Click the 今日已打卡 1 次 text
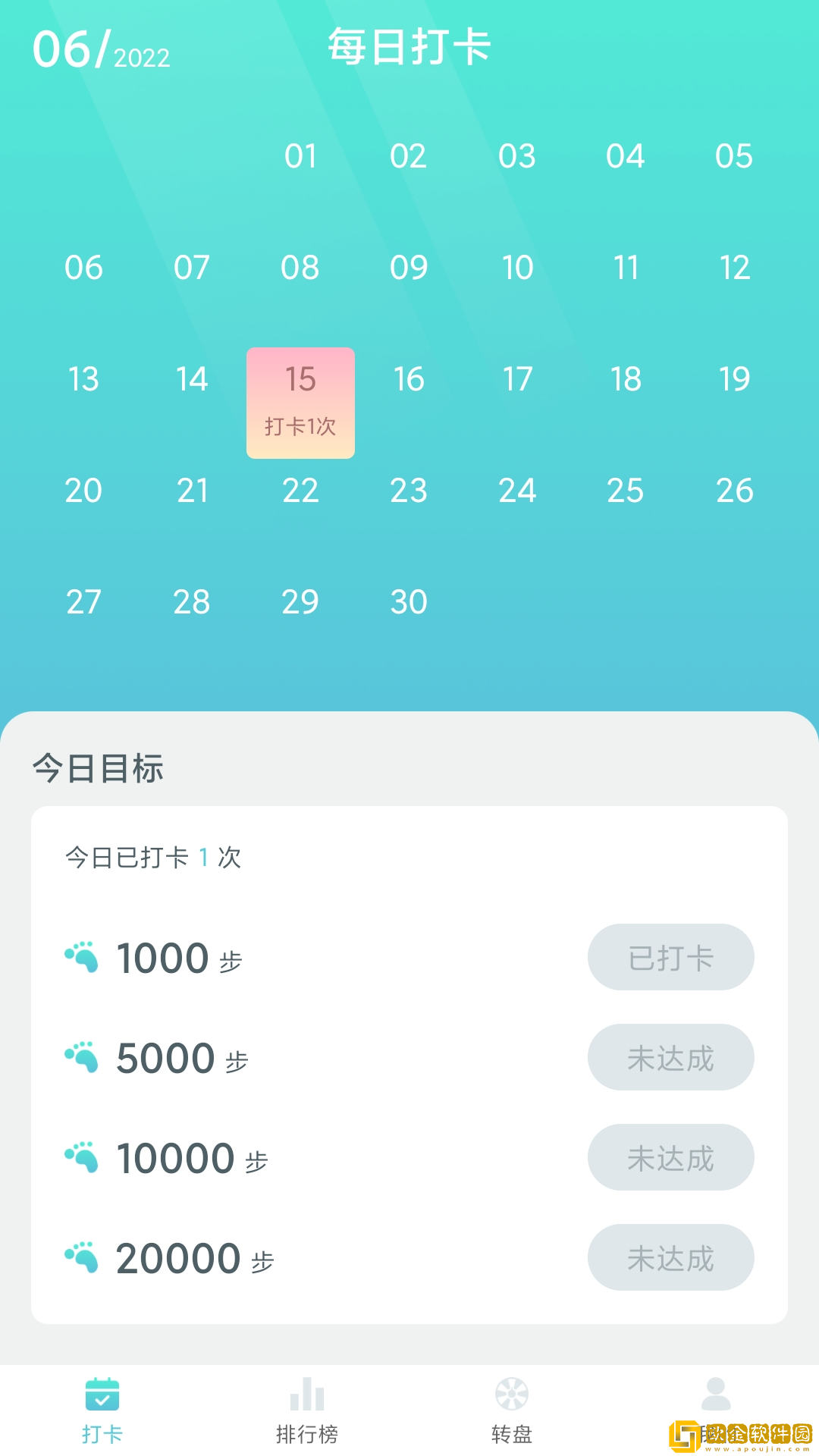Screen dimensions: 819x1456 pyautogui.click(x=151, y=858)
